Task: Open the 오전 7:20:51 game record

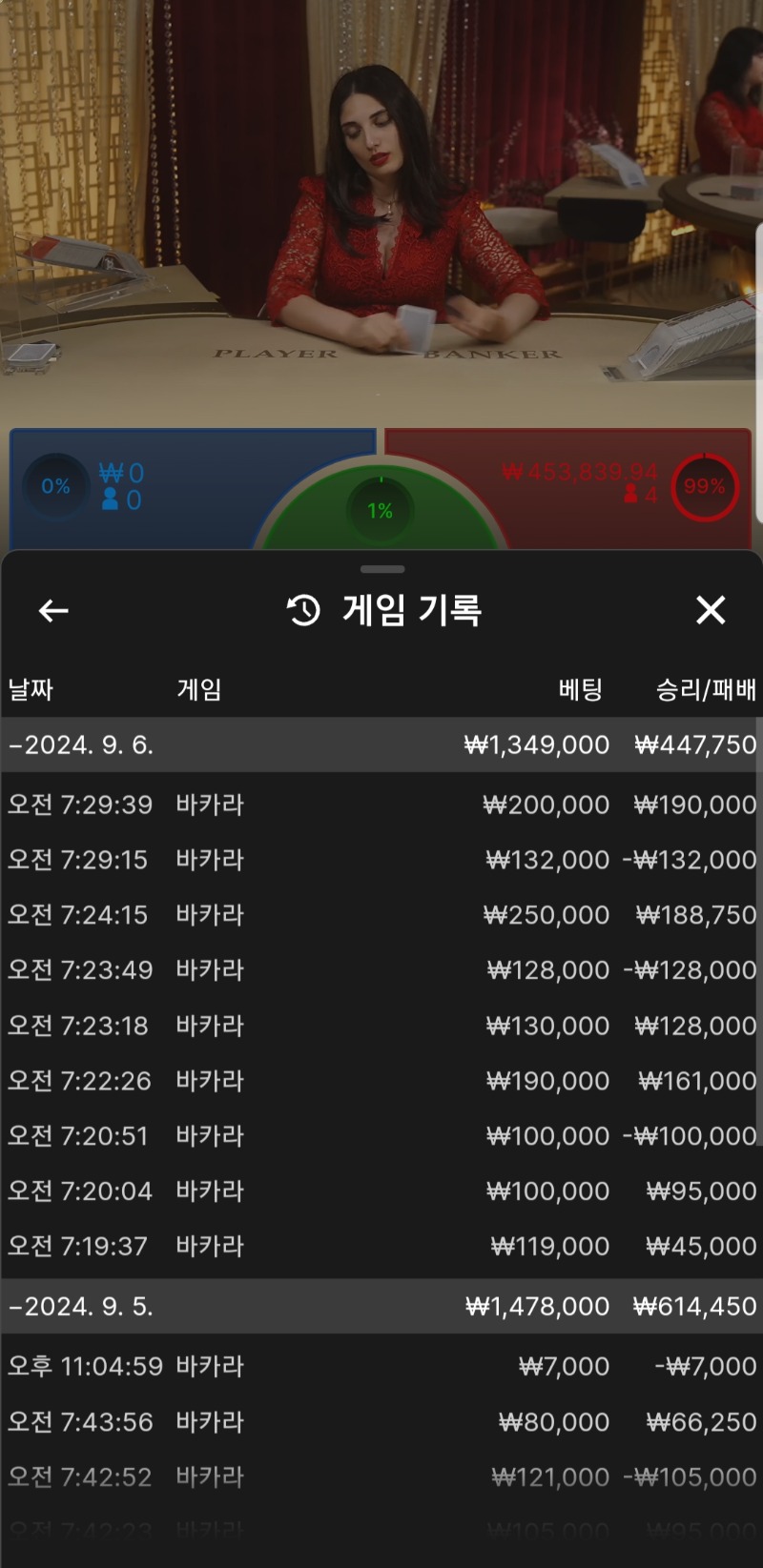Action: [381, 1136]
